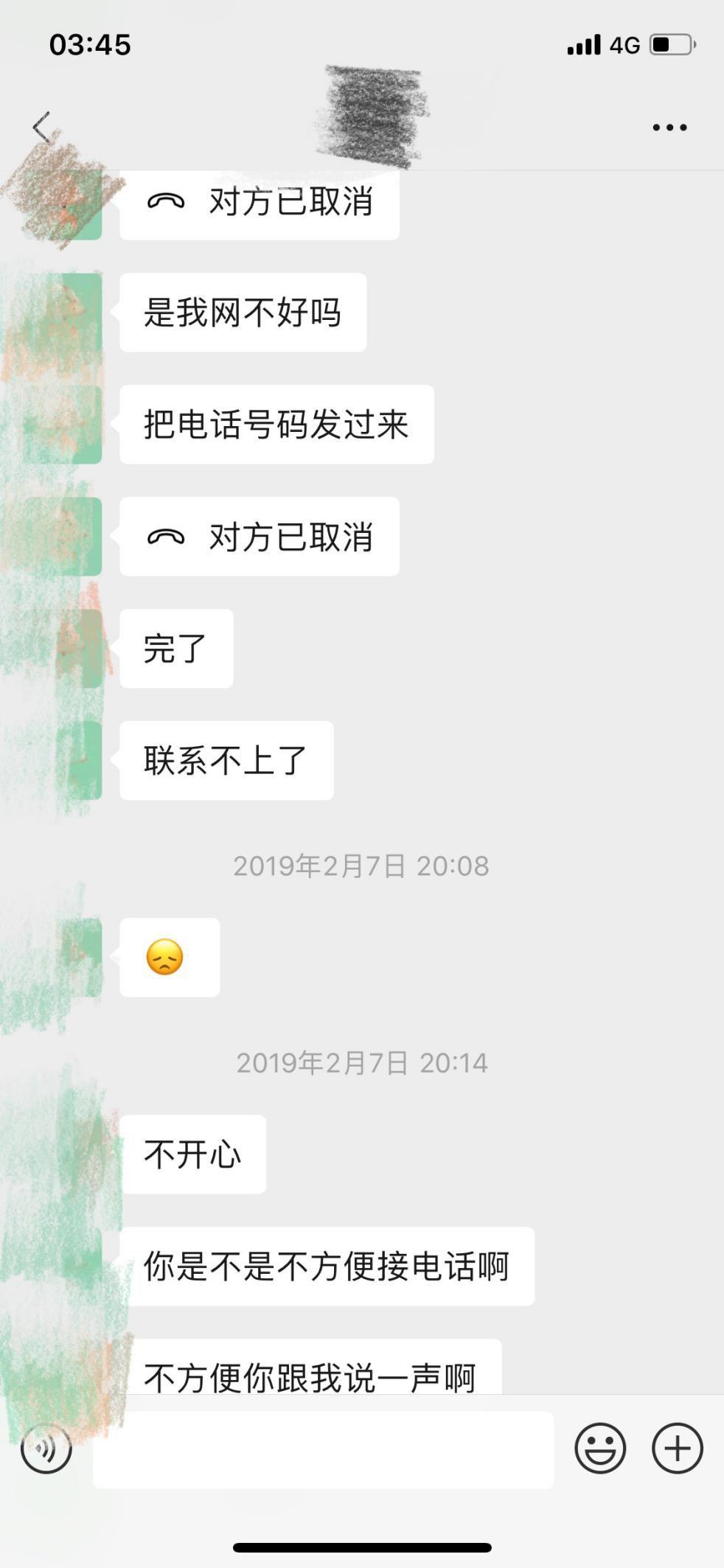Switch to voice message input mode
This screenshot has height=1568, width=724.
tap(46, 1448)
